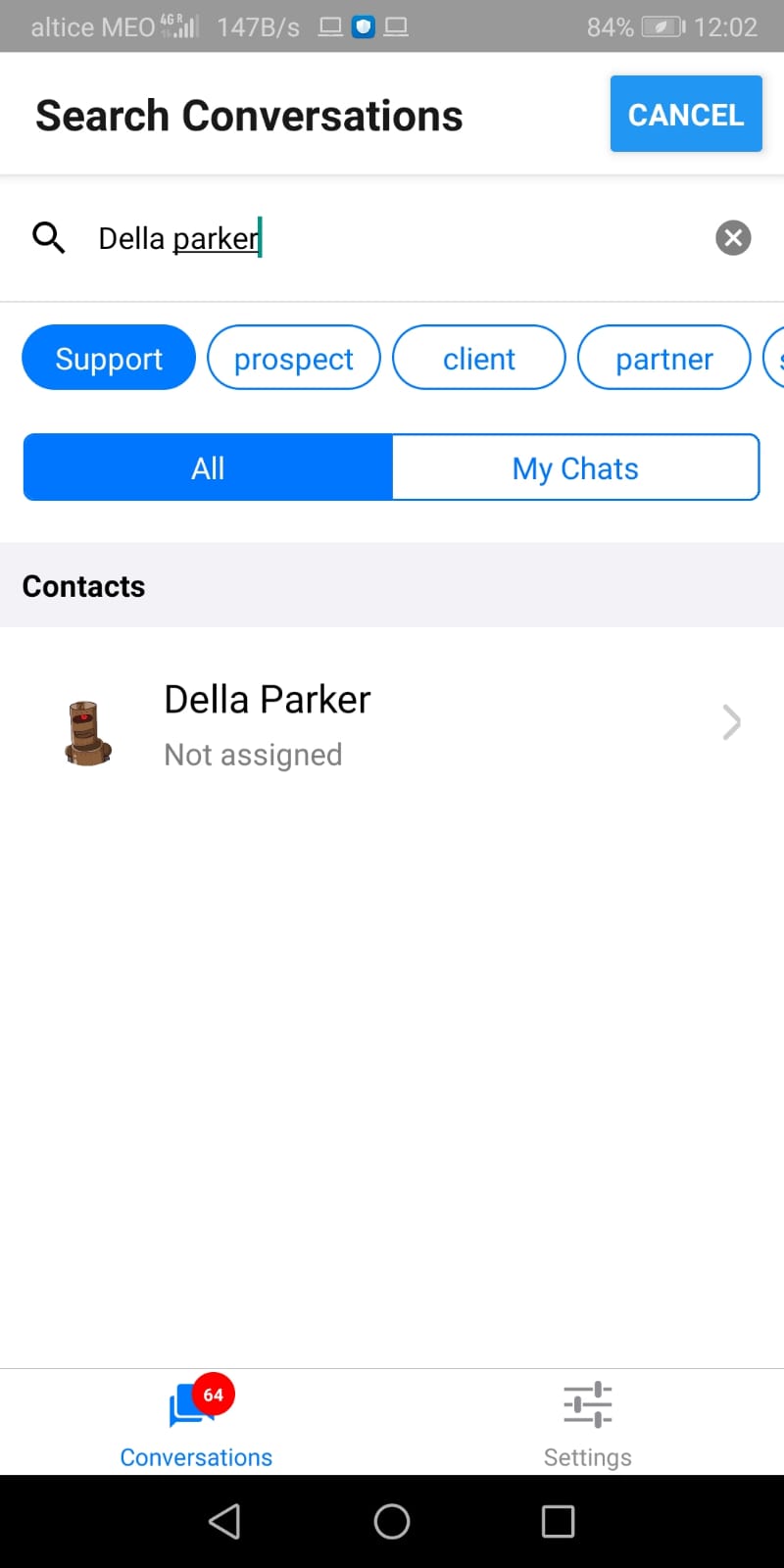Viewport: 784px width, 1568px height.
Task: Switch to the All segment
Action: pos(208,467)
